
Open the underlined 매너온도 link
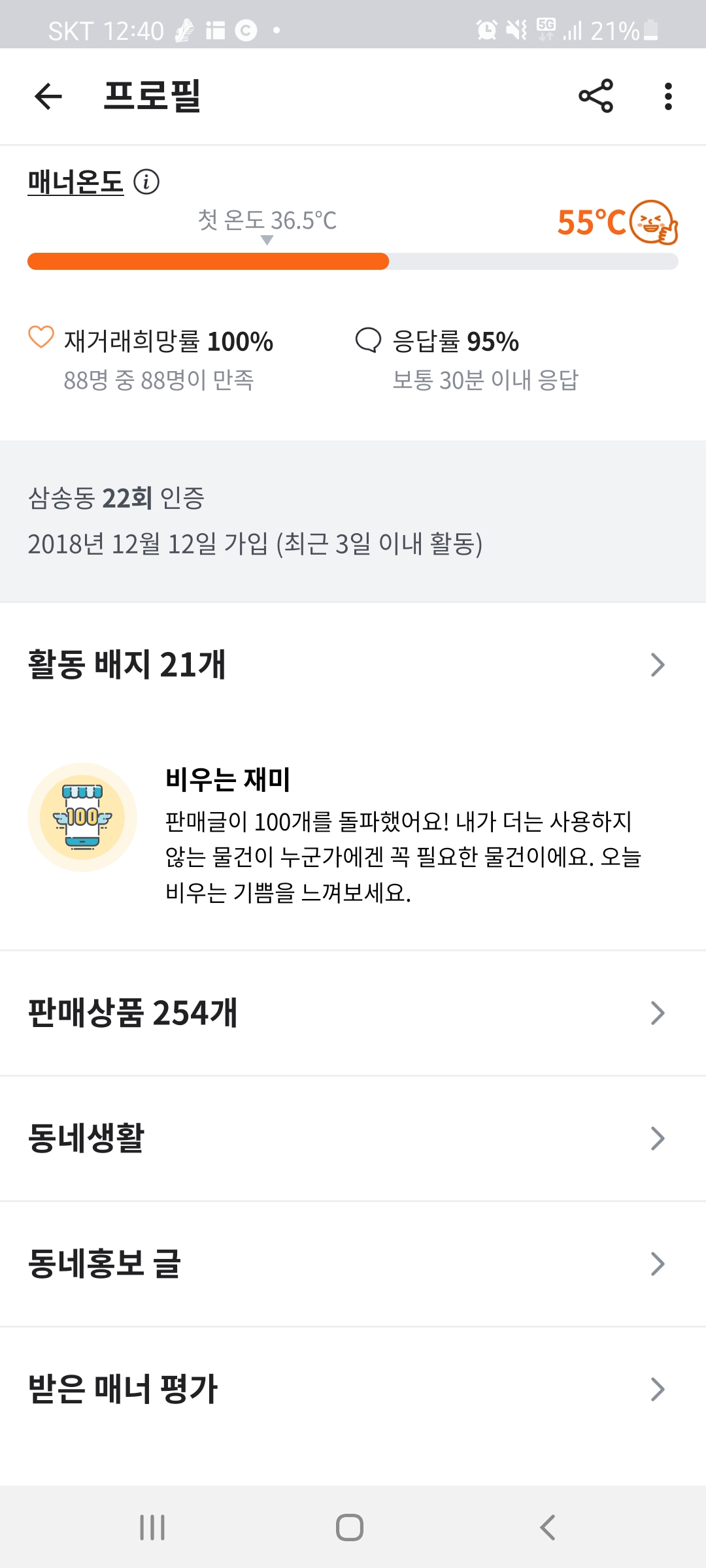[x=75, y=182]
